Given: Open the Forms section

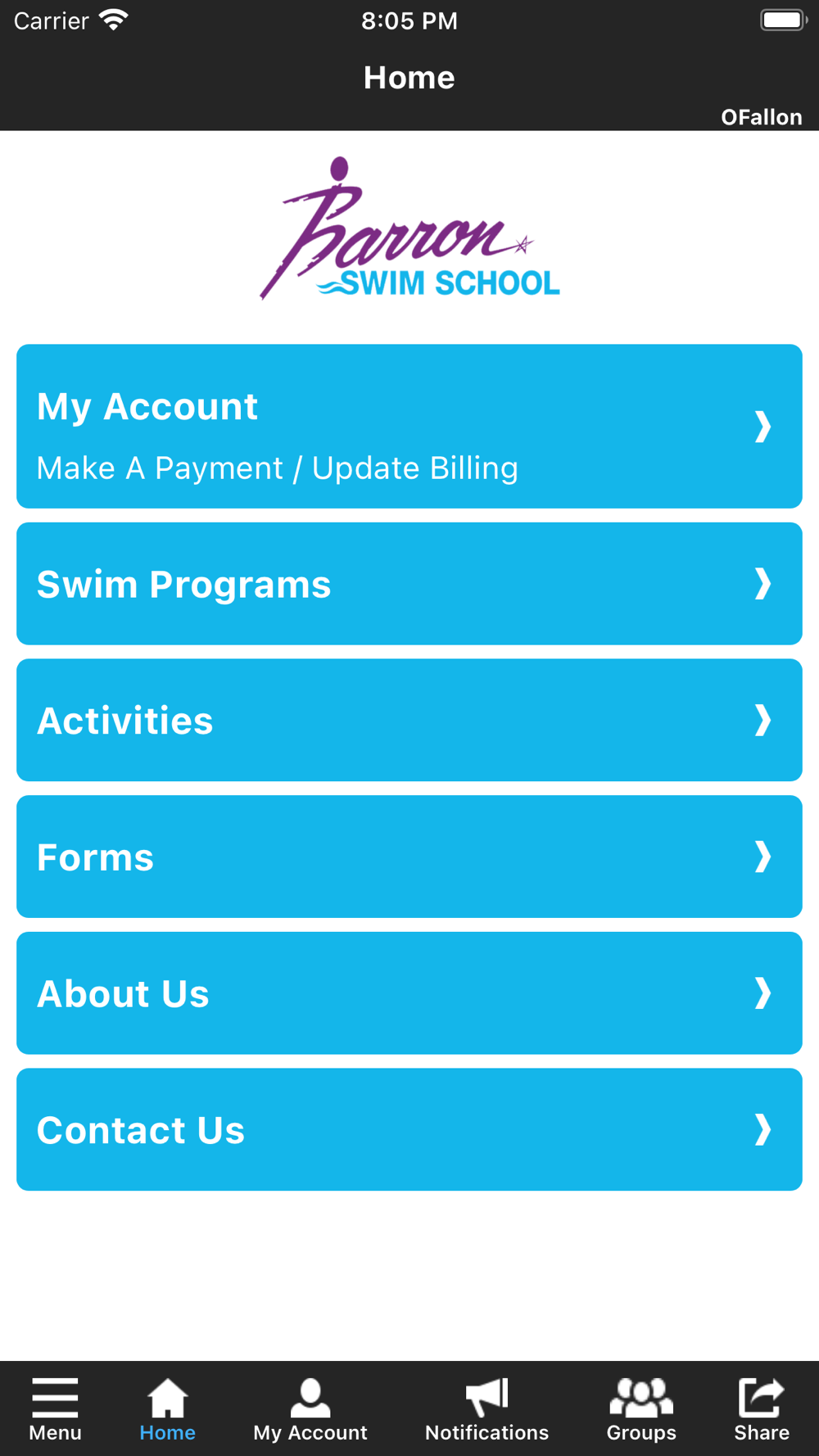Looking at the screenshot, I should click(x=409, y=857).
